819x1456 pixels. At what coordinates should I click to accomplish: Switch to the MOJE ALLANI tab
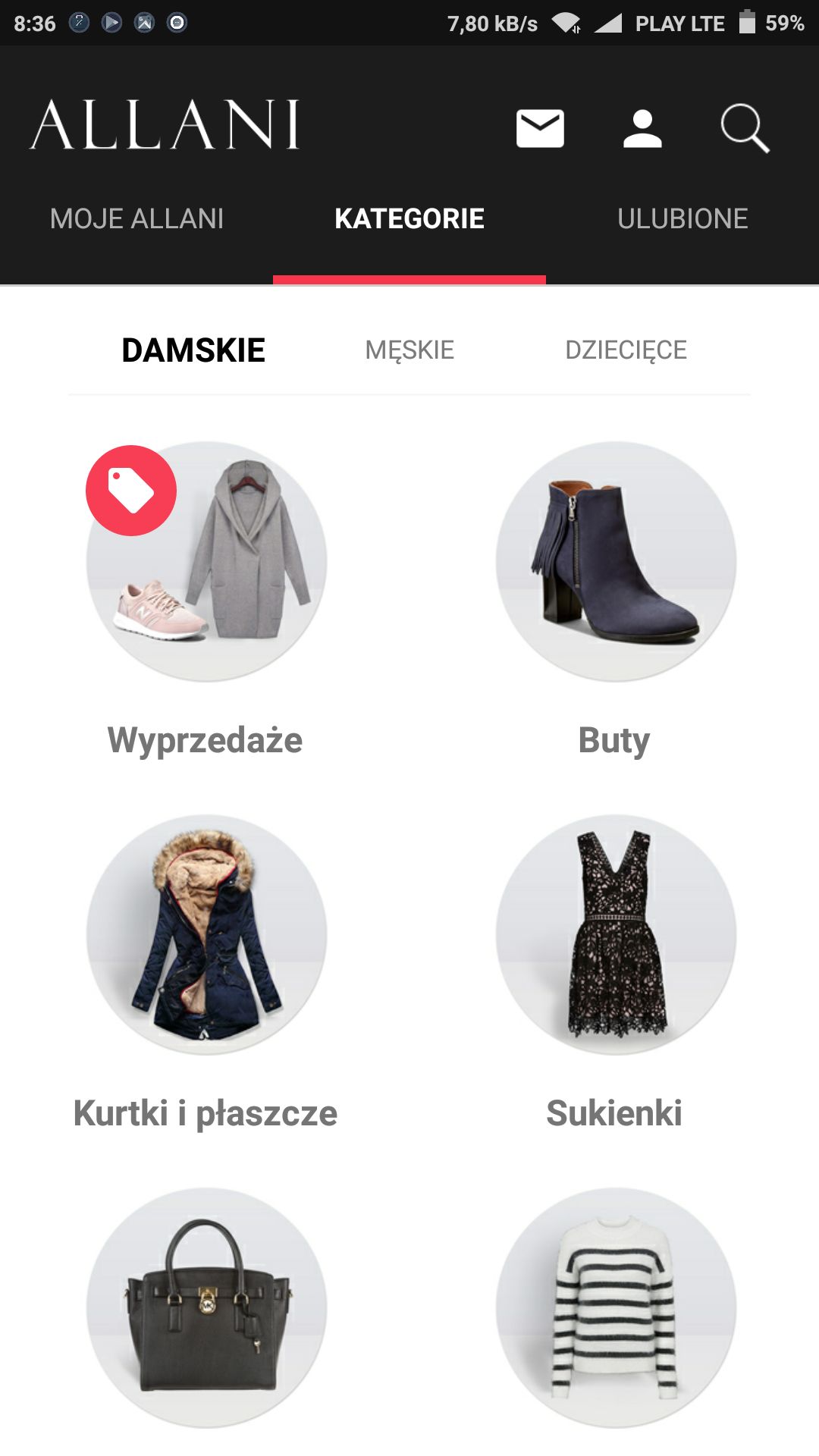[136, 219]
